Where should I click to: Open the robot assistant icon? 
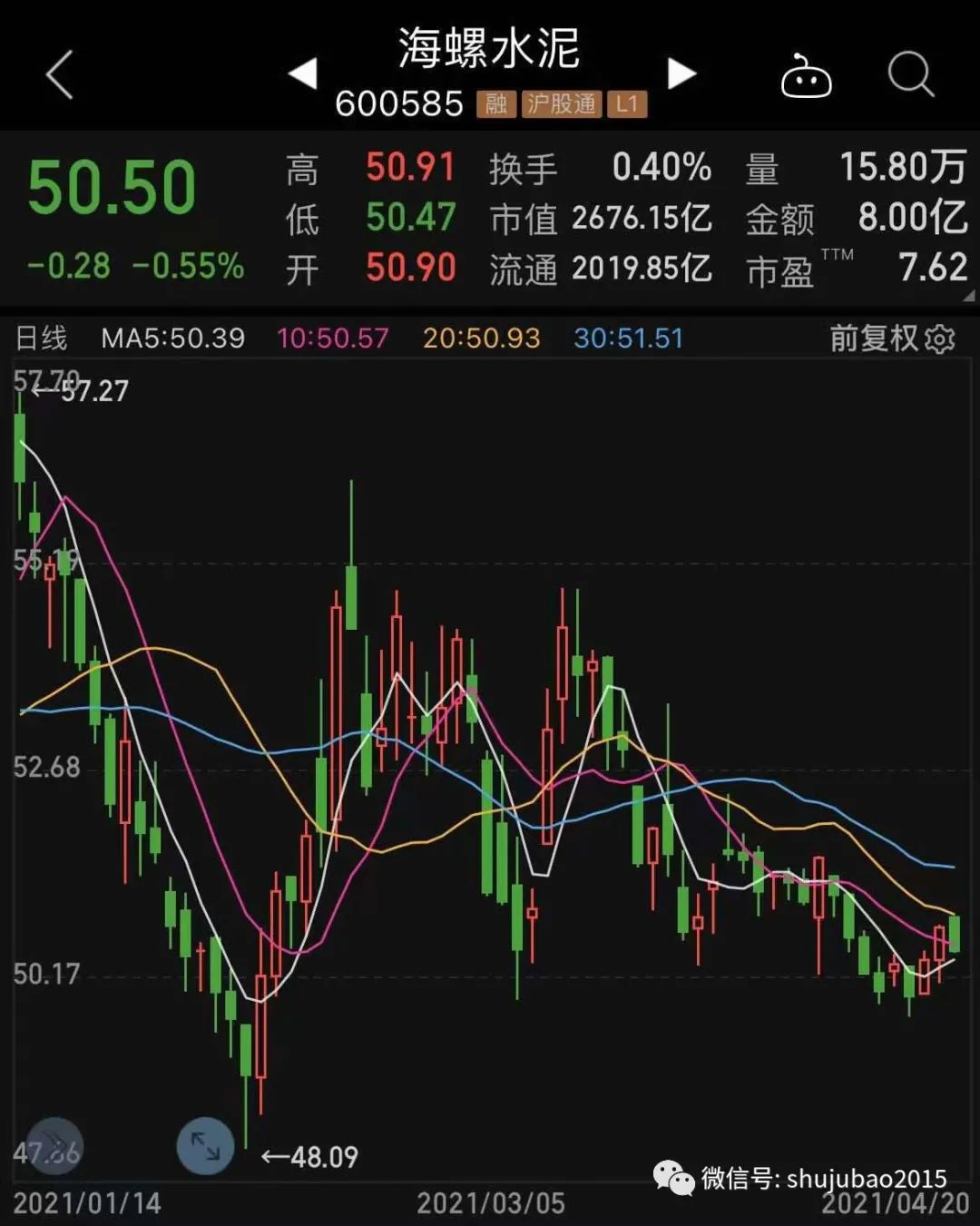pos(806,76)
